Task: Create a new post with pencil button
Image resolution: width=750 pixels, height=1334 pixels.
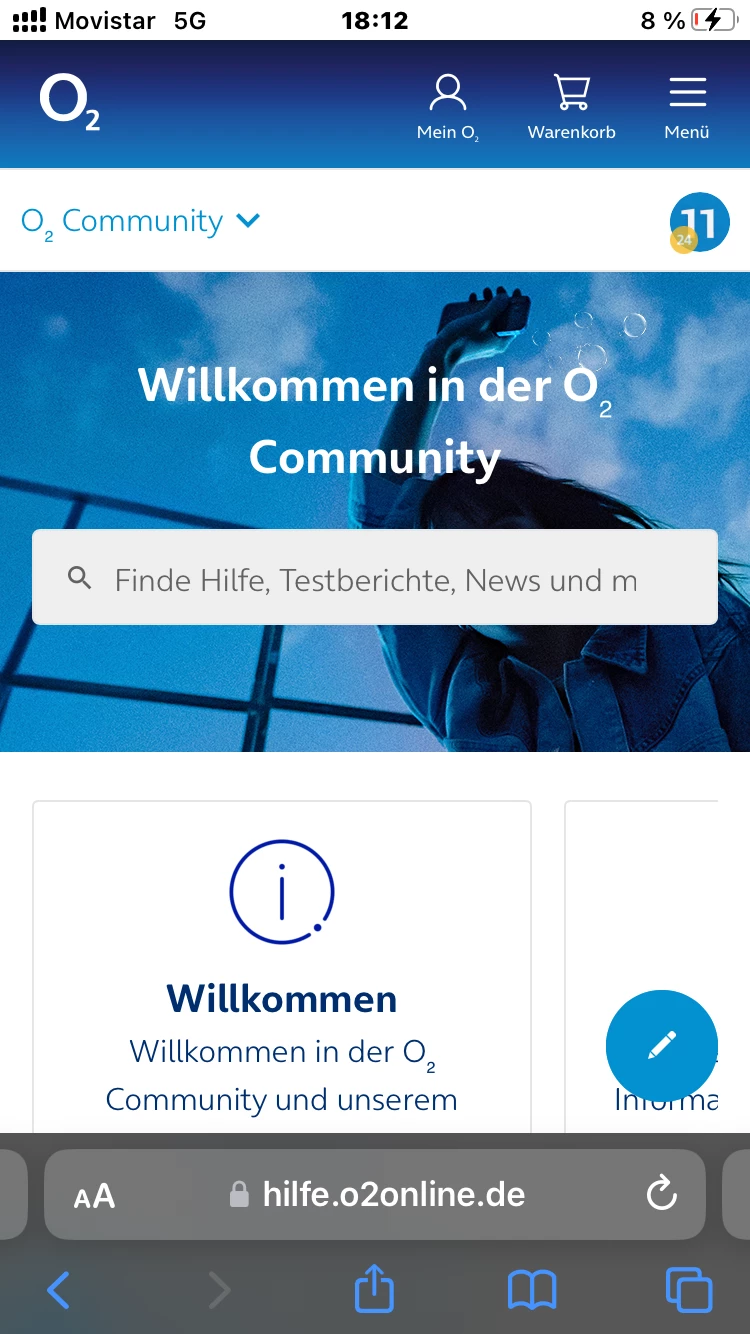Action: pyautogui.click(x=661, y=1046)
